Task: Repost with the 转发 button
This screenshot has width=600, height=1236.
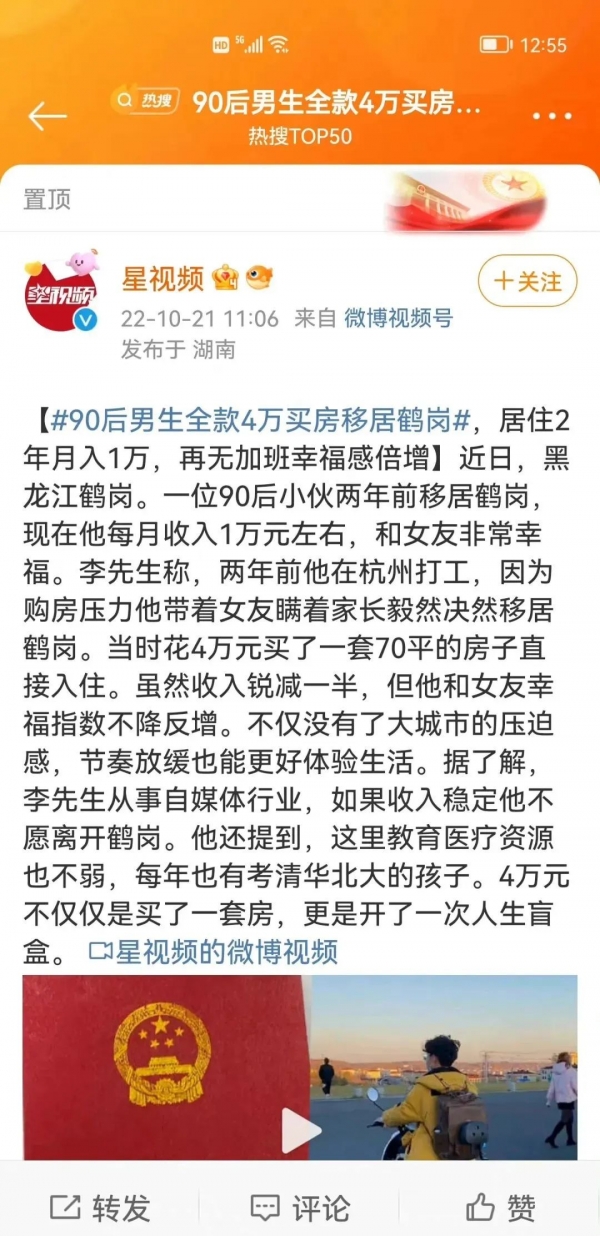Action: (99, 1208)
